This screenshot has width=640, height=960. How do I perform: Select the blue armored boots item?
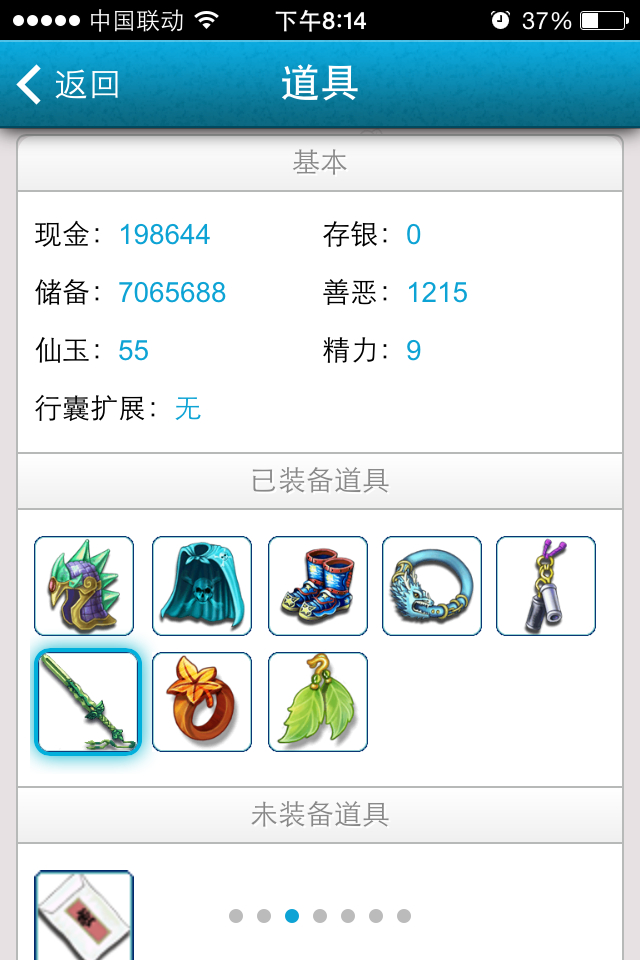(318, 586)
